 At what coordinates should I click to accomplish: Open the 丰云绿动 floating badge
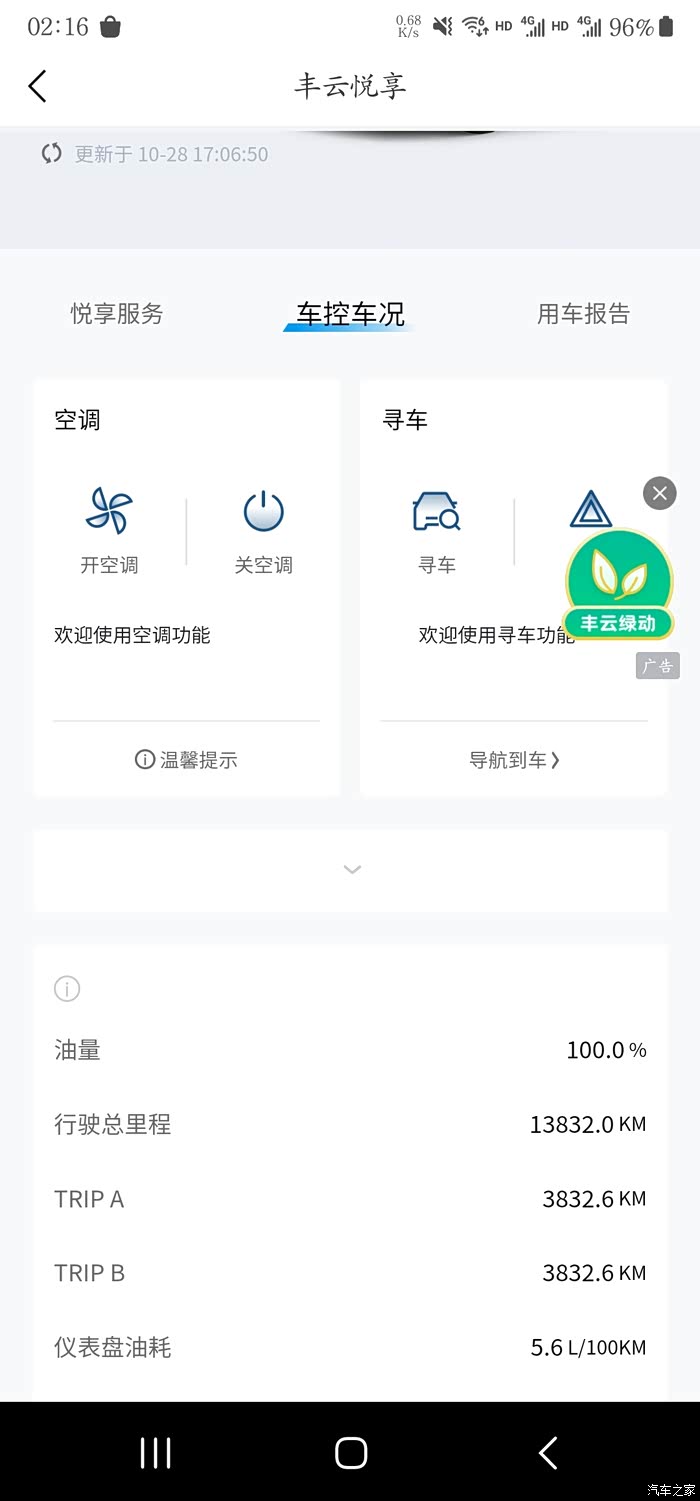pyautogui.click(x=619, y=585)
